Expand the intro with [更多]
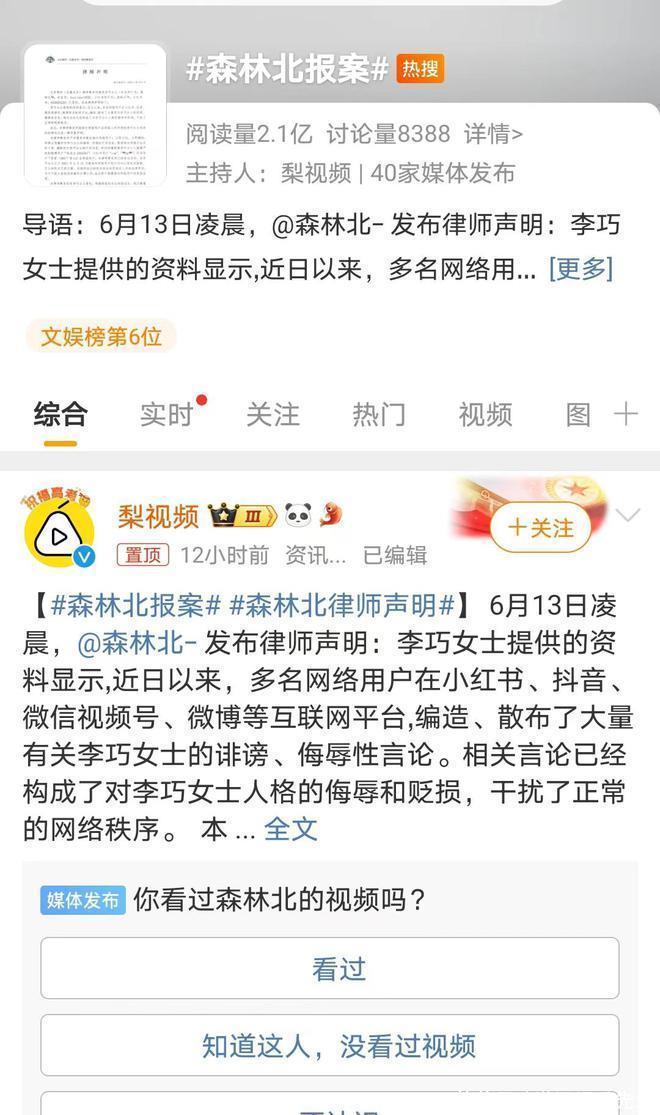This screenshot has width=660, height=1115. click(x=580, y=269)
